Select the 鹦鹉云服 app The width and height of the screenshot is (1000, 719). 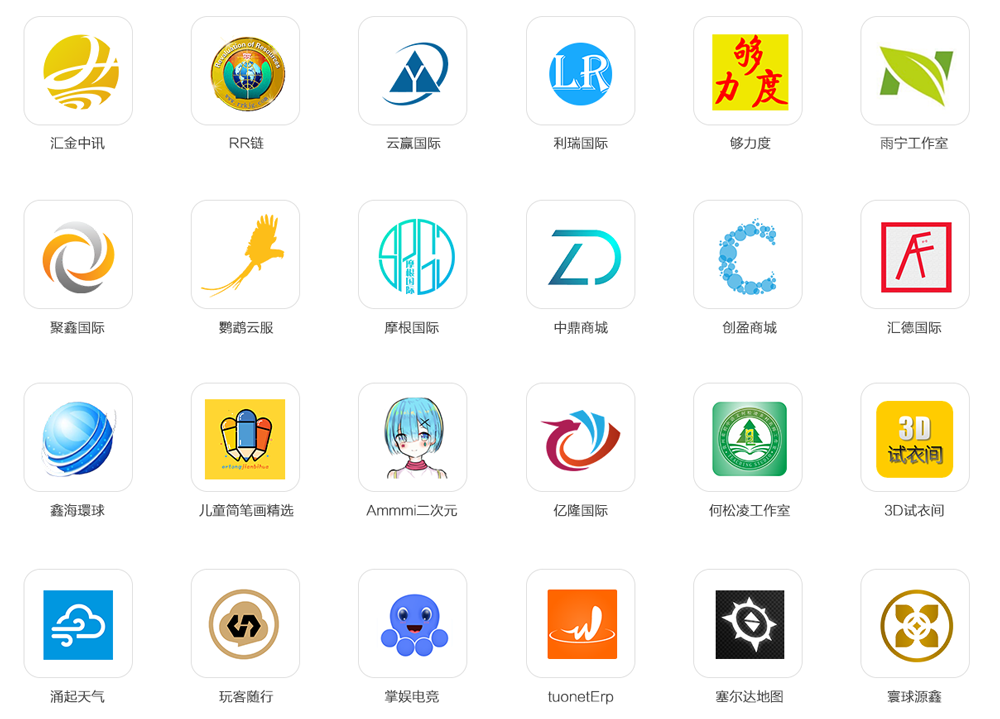(x=245, y=255)
